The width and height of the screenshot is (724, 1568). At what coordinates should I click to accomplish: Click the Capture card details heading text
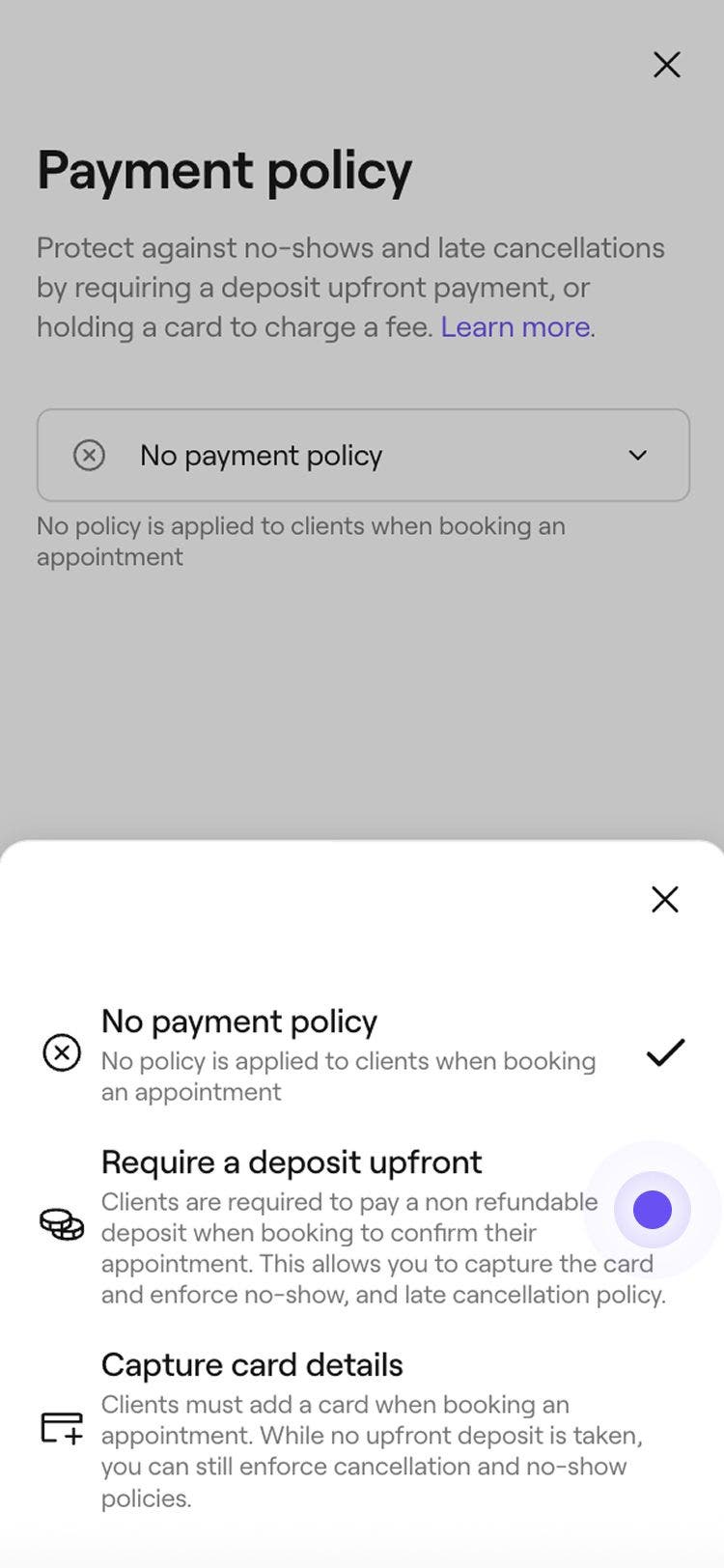252,1365
